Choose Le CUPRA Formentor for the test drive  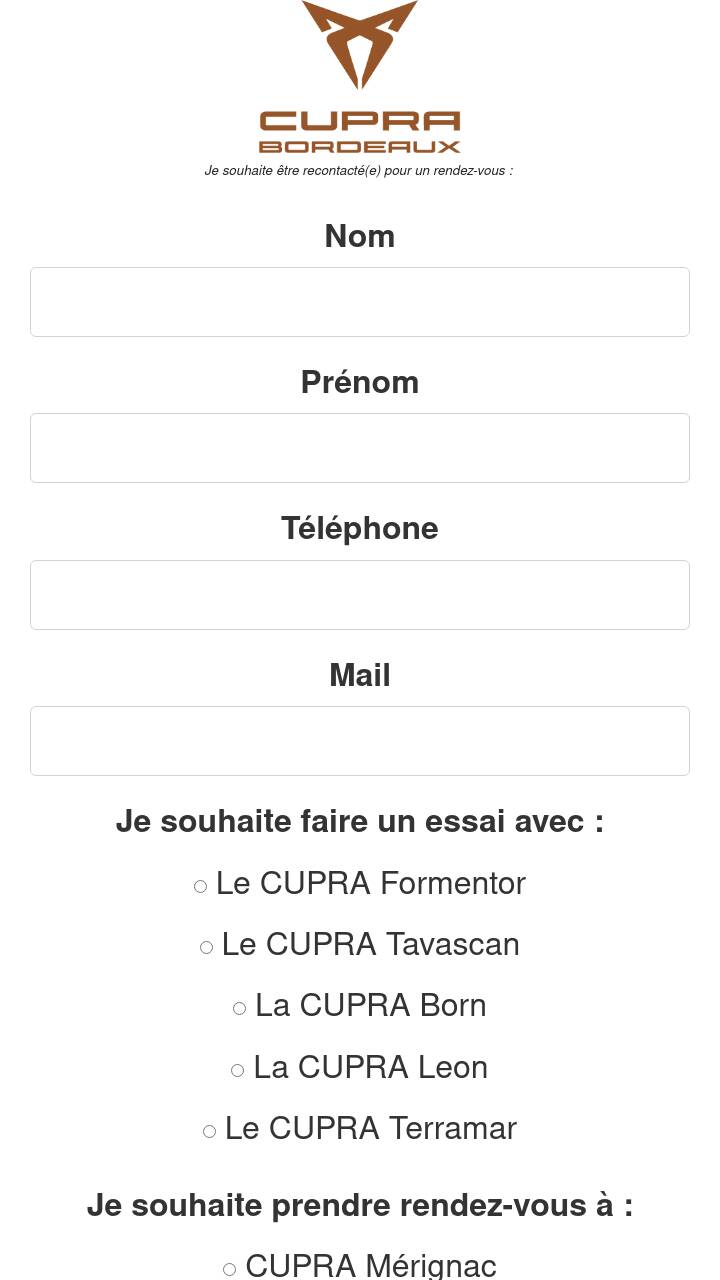200,886
